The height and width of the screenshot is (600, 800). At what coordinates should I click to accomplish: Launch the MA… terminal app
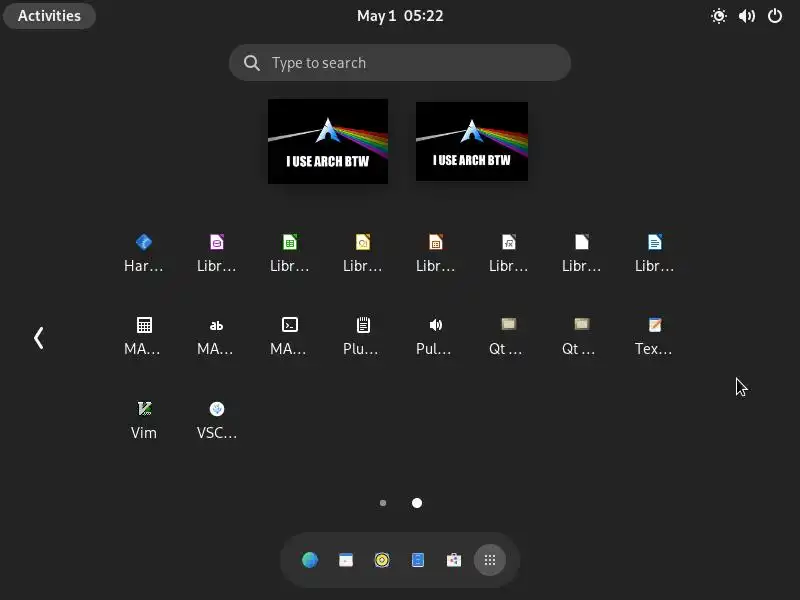pyautogui.click(x=290, y=335)
